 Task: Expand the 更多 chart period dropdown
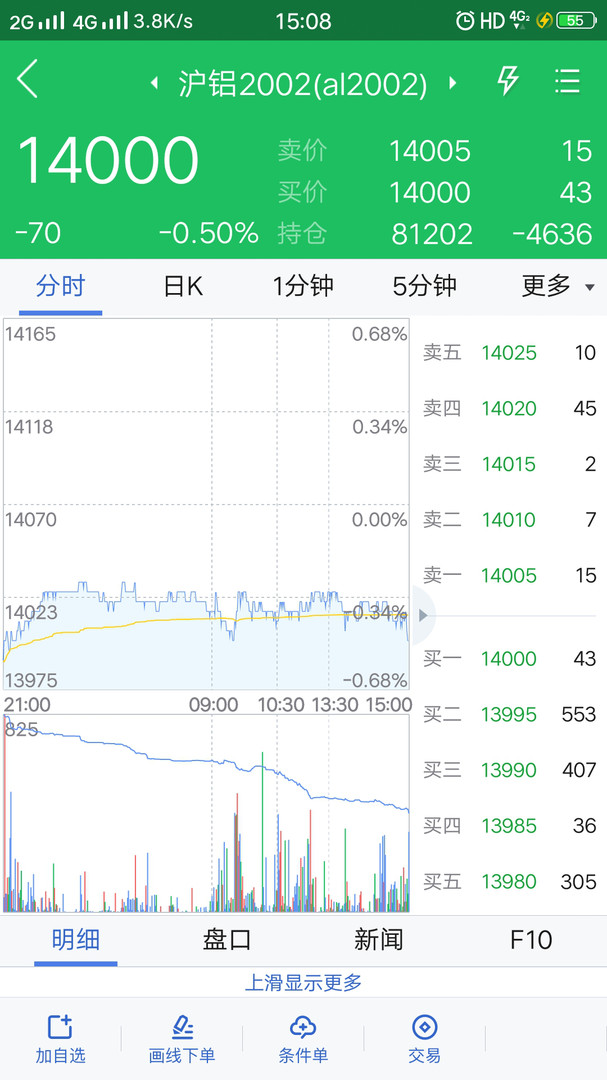557,287
